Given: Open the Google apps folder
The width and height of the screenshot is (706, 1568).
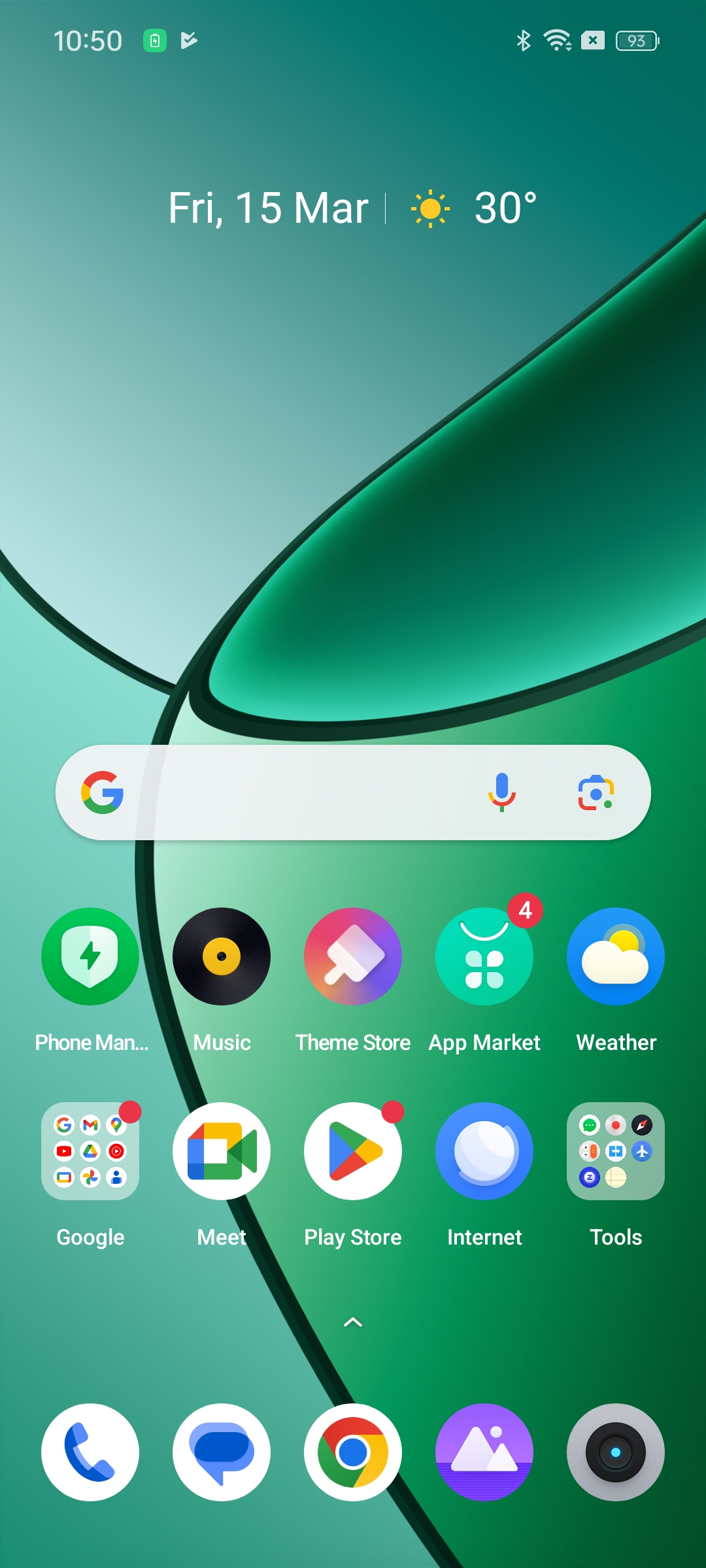Looking at the screenshot, I should [90, 1151].
